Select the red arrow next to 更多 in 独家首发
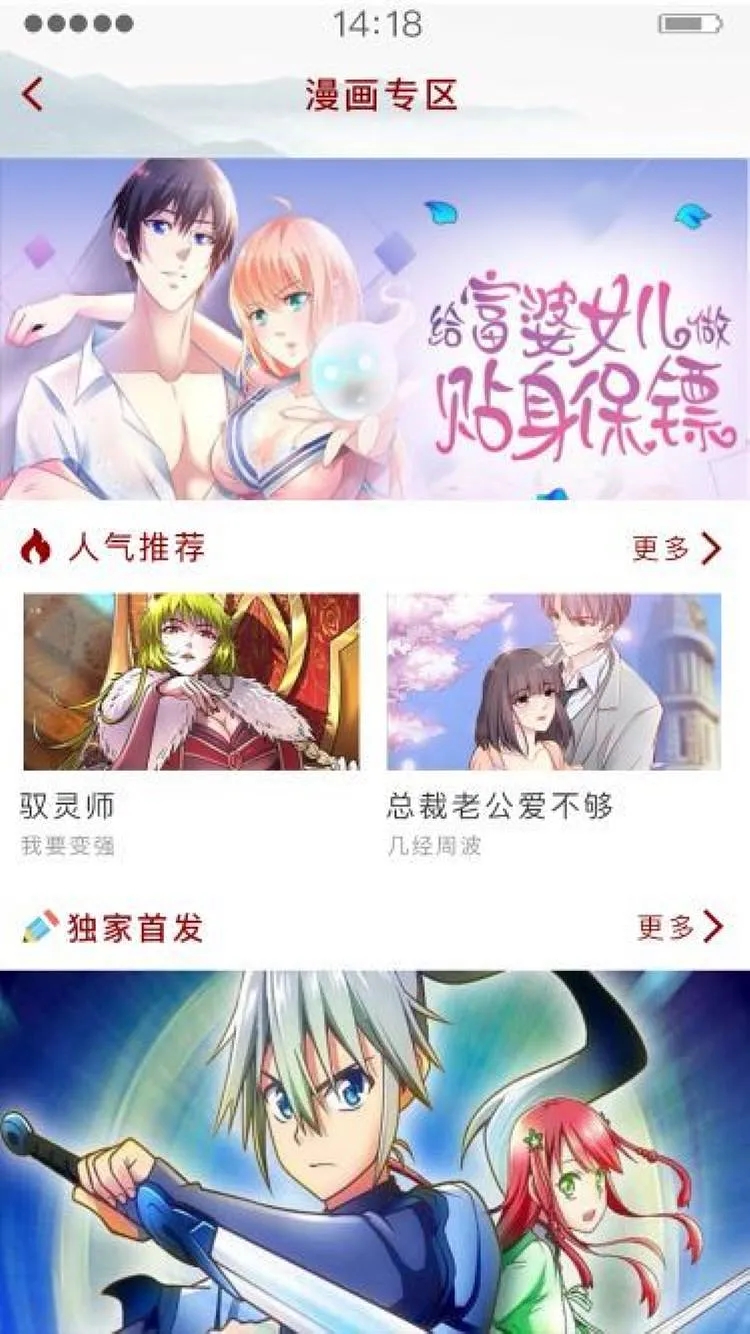The image size is (750, 1334). coord(709,928)
